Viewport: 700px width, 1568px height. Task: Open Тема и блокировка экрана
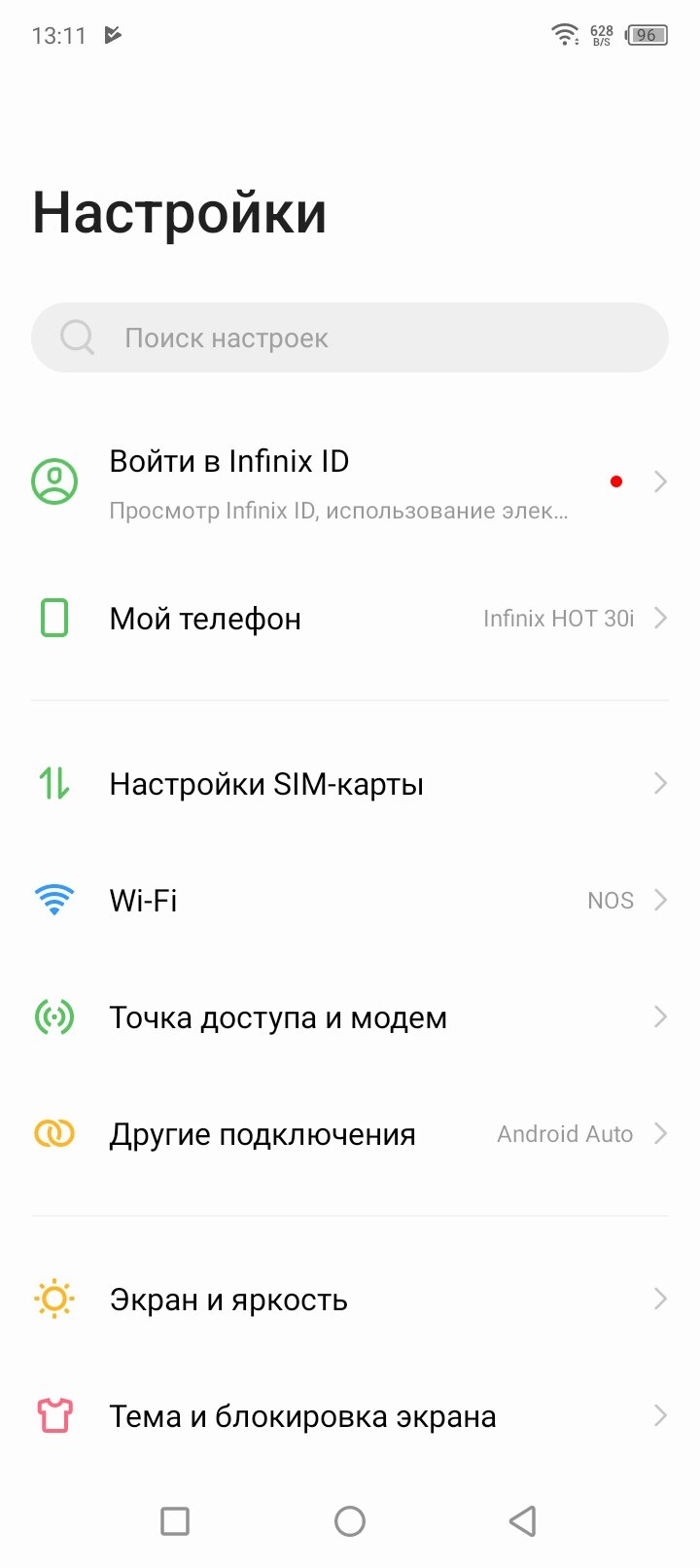pyautogui.click(x=350, y=1416)
